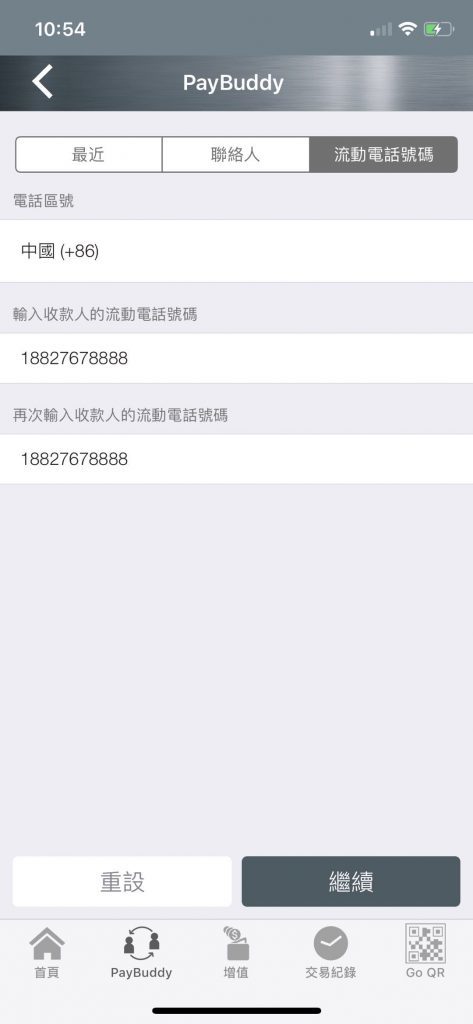The width and height of the screenshot is (473, 1024).
Task: Open PayBuddy in the bottom bar
Action: (141, 953)
